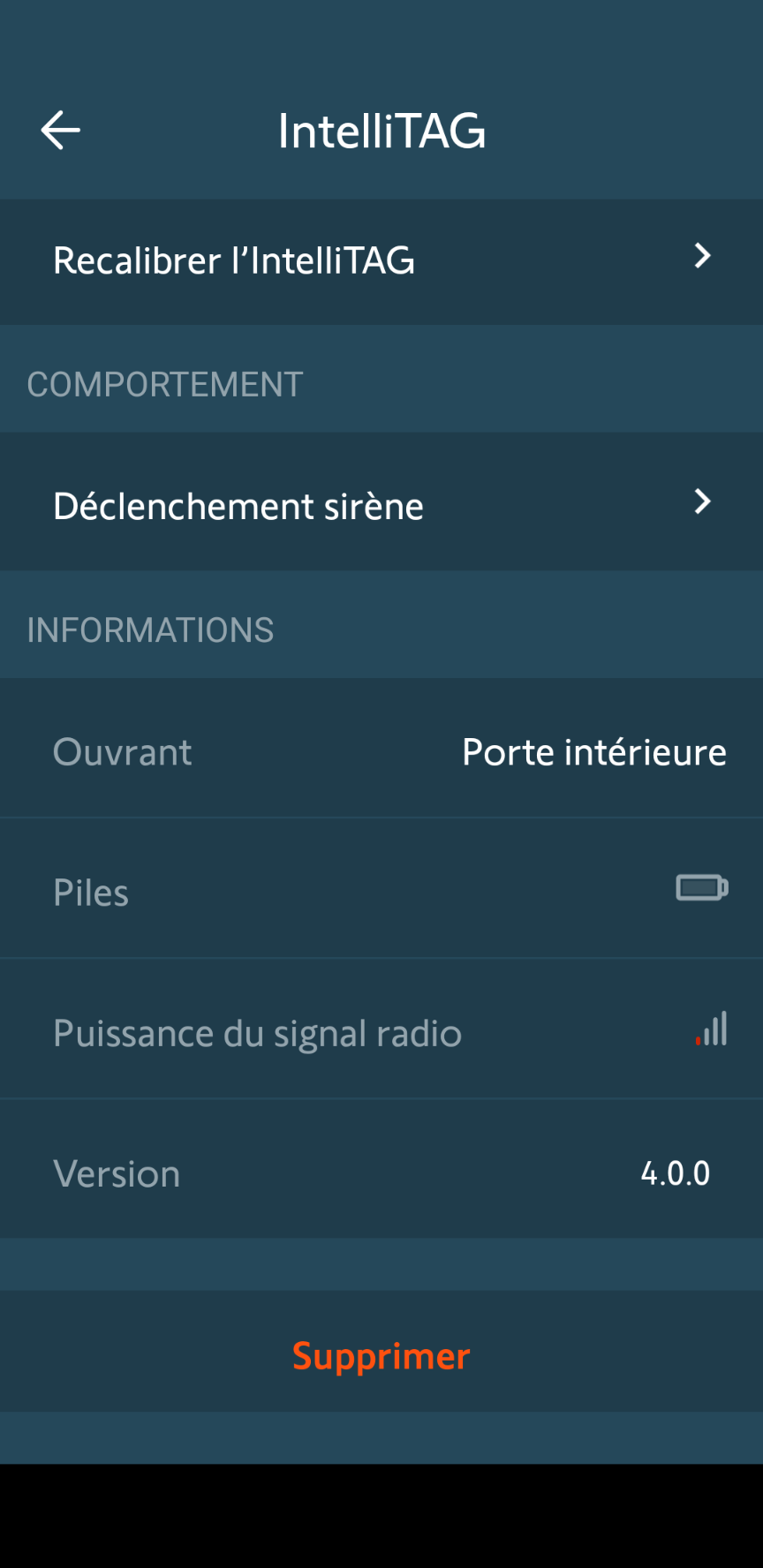Screen dimensions: 763x1568
Task: Tap the Supprimer button
Action: coord(381,1355)
